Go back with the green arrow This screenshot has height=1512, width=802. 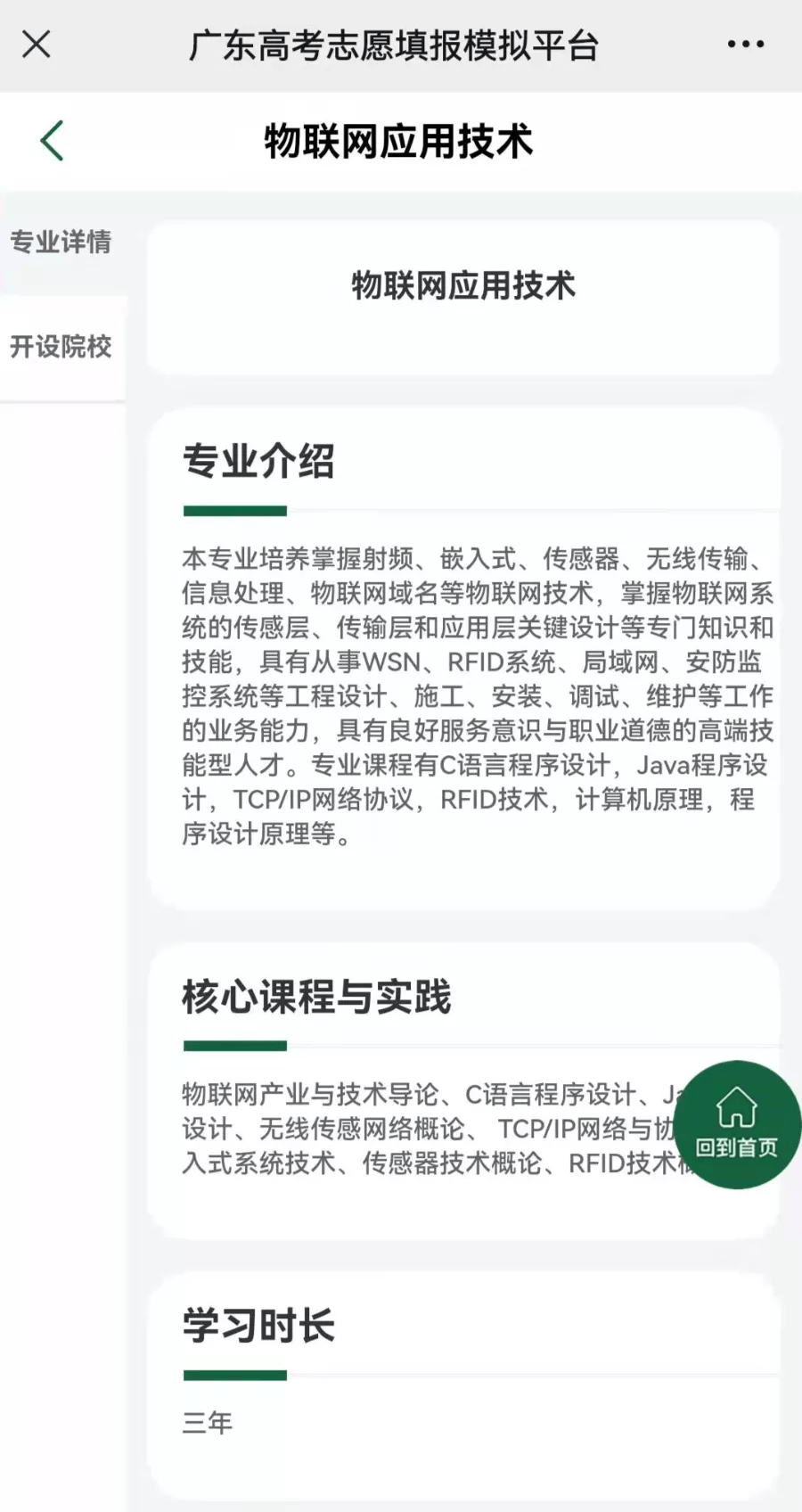[x=53, y=141]
